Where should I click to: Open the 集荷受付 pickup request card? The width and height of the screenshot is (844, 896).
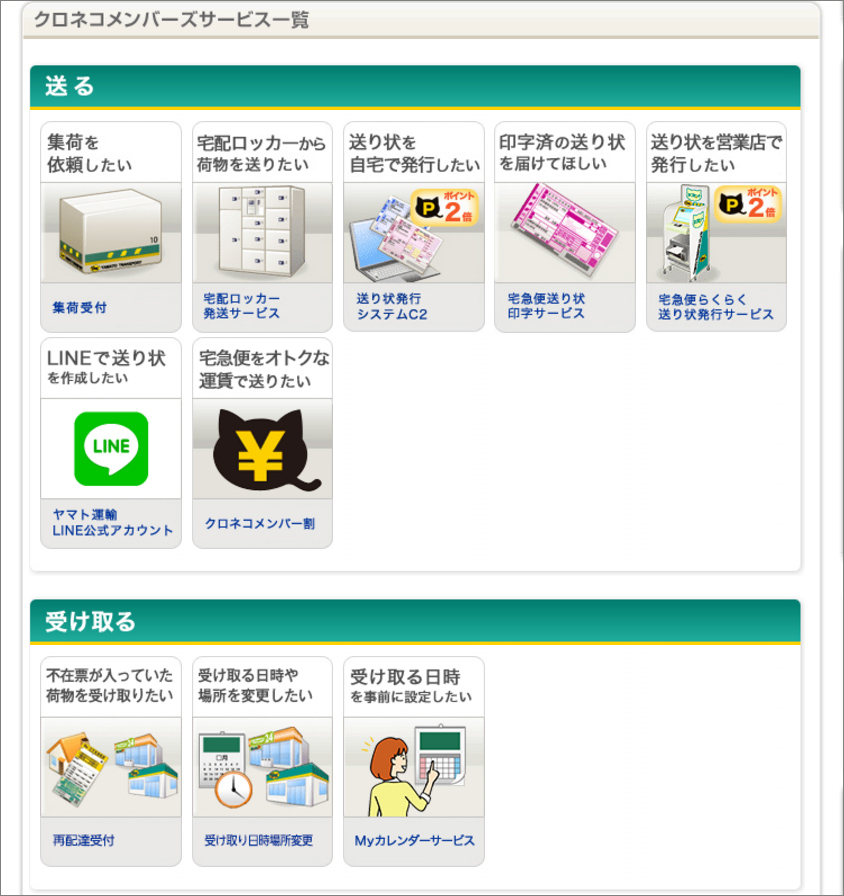[110, 228]
